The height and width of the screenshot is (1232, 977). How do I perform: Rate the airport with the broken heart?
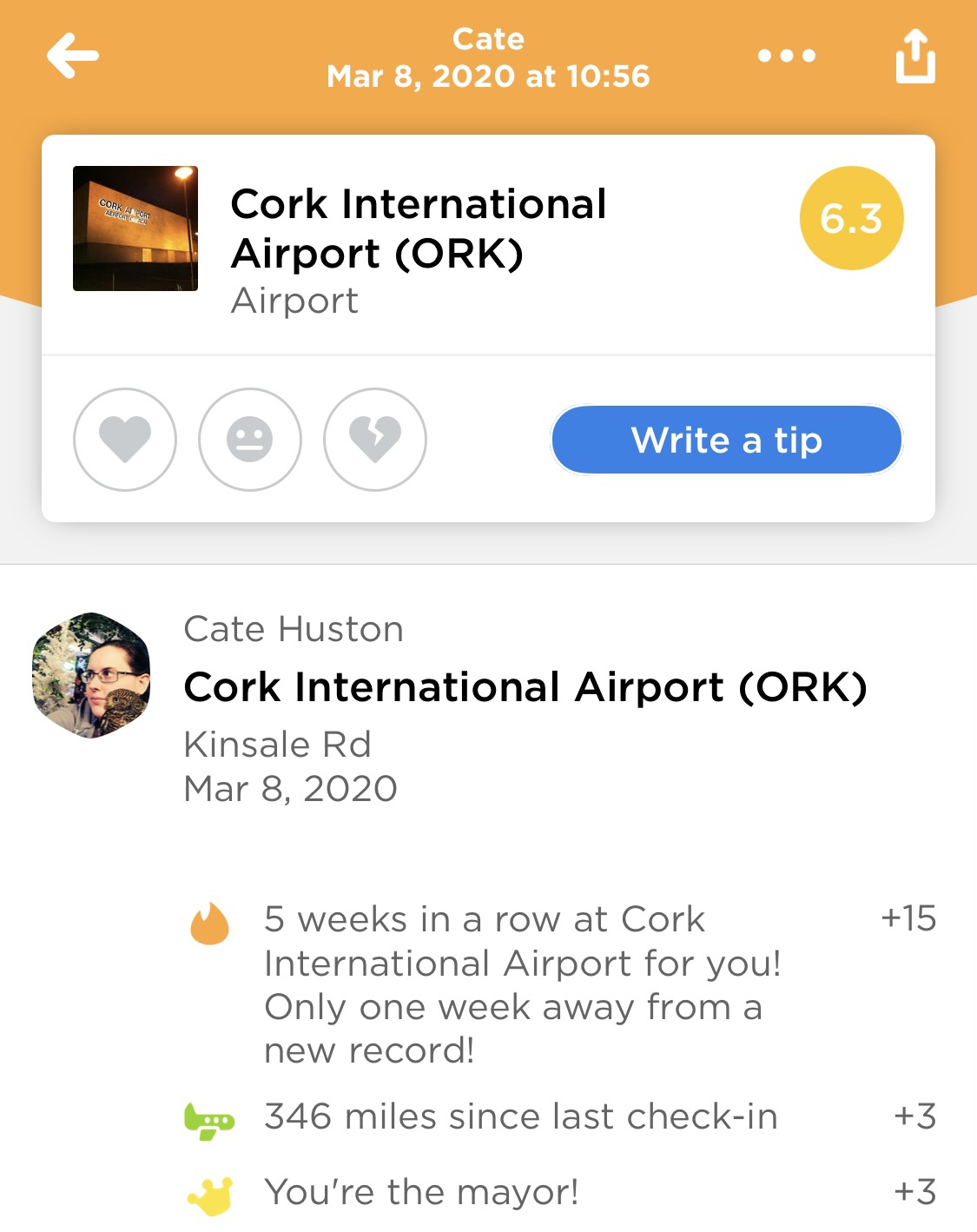(x=375, y=440)
